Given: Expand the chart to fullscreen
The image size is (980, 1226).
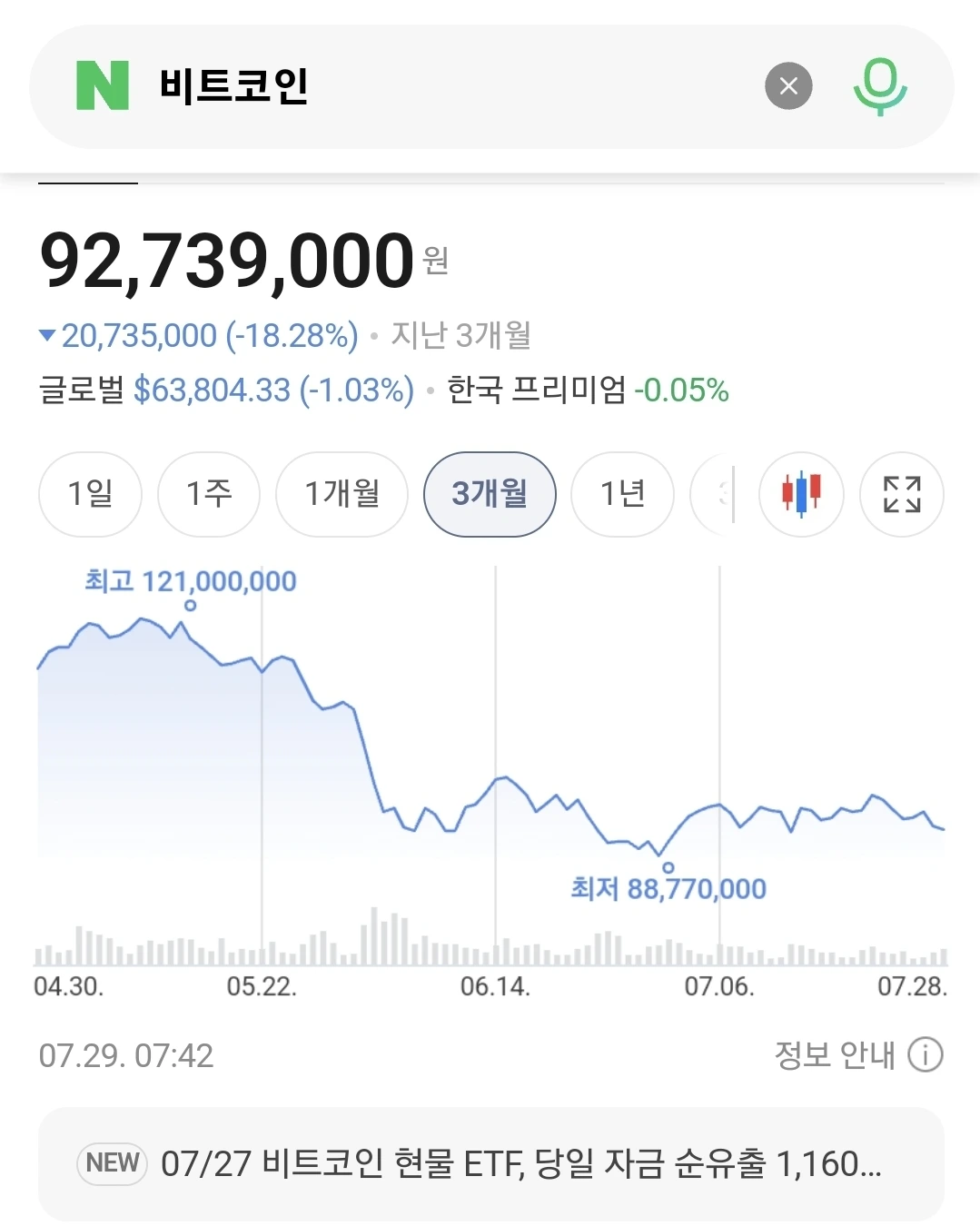Looking at the screenshot, I should (902, 494).
